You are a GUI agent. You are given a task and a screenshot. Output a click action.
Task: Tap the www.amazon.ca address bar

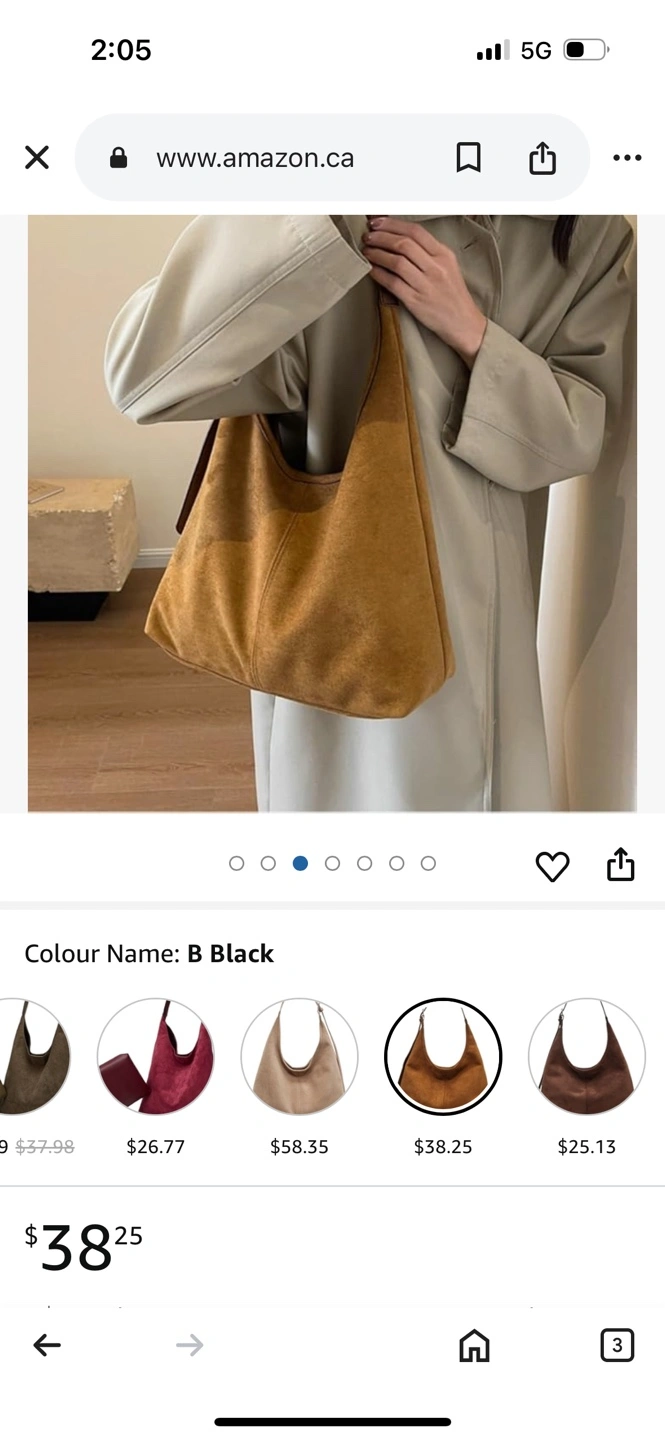pos(254,158)
